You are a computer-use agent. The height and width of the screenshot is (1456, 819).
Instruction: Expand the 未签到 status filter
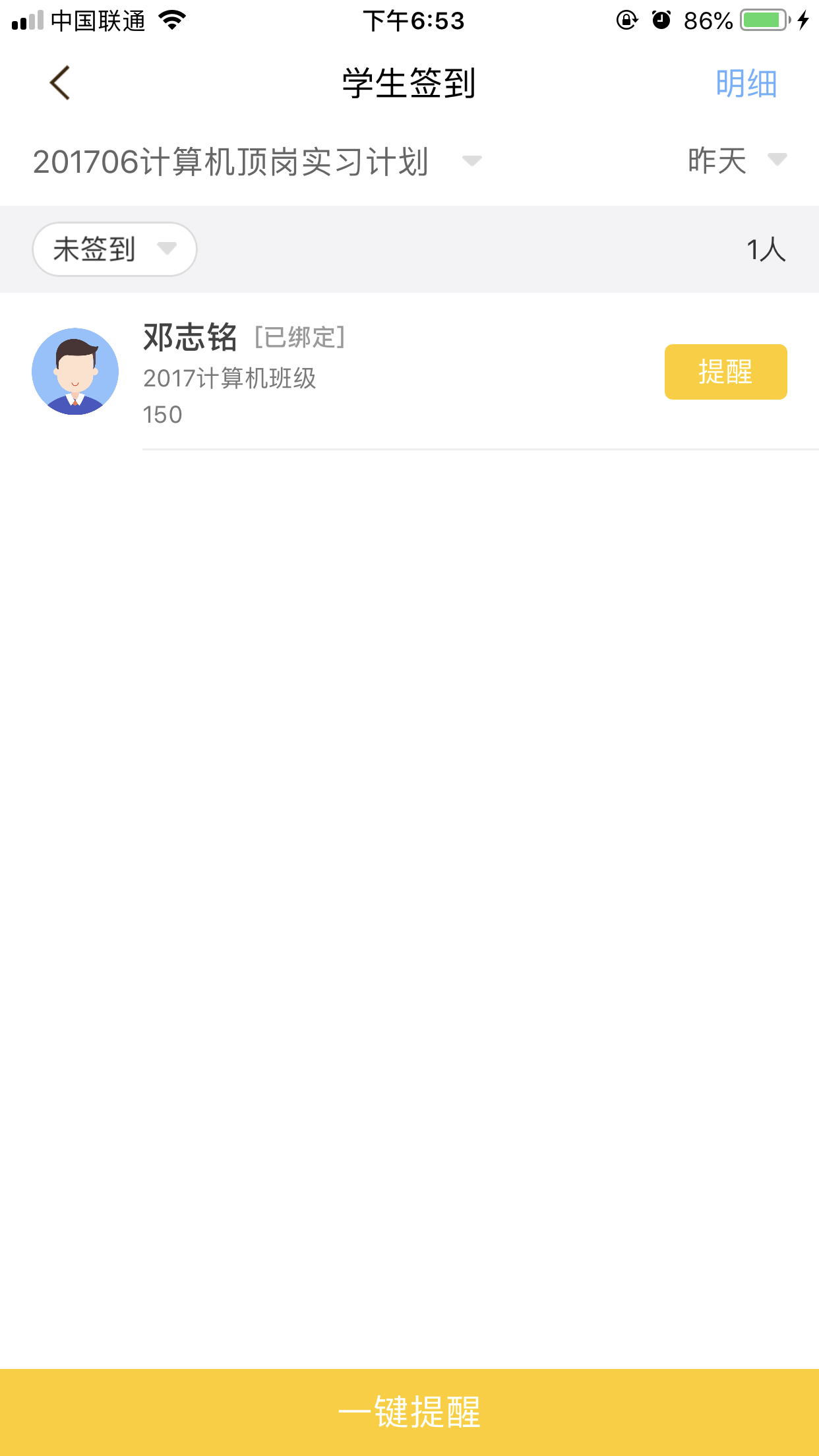coord(113,249)
